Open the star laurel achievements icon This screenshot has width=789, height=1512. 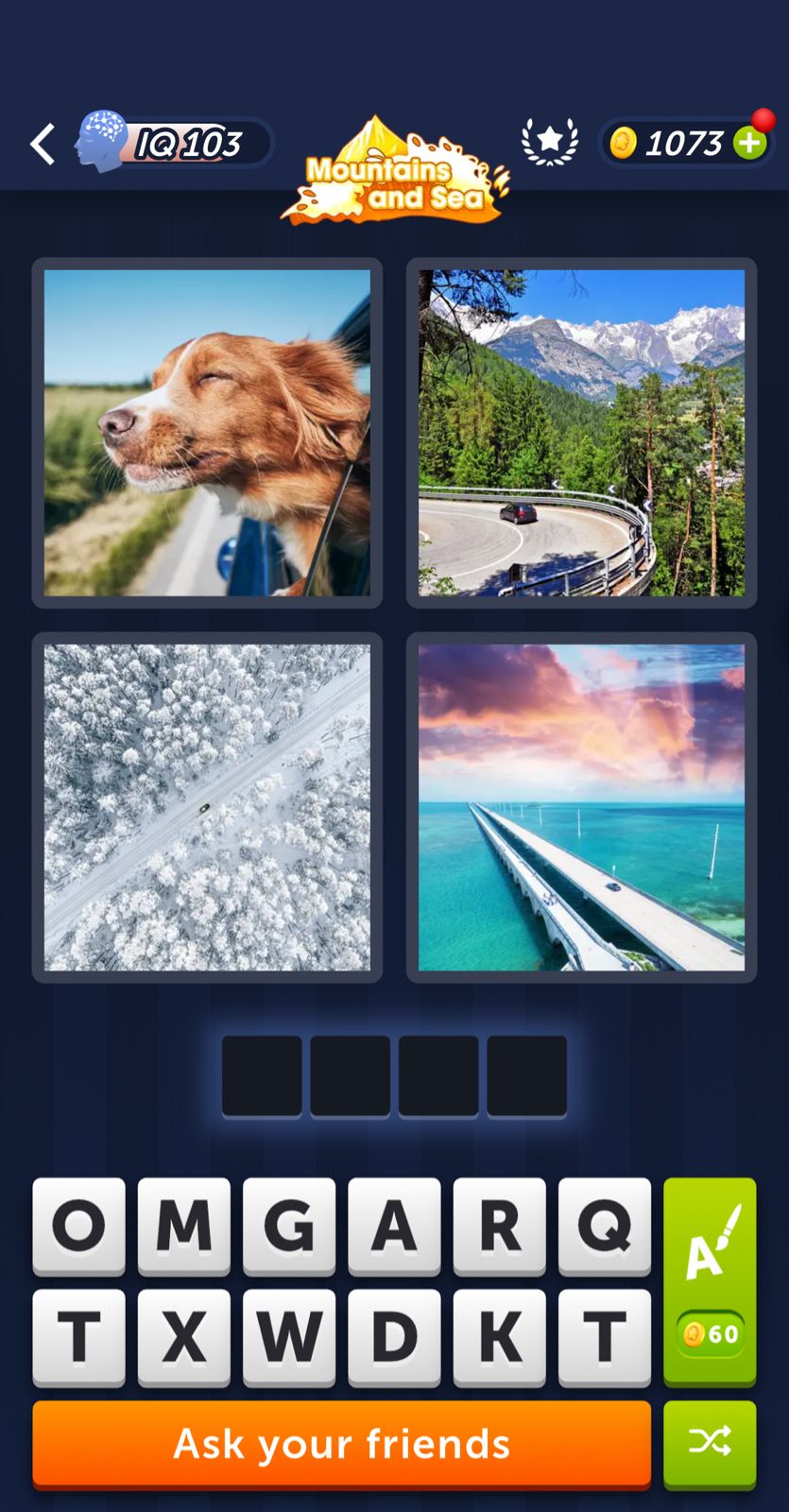(x=549, y=143)
